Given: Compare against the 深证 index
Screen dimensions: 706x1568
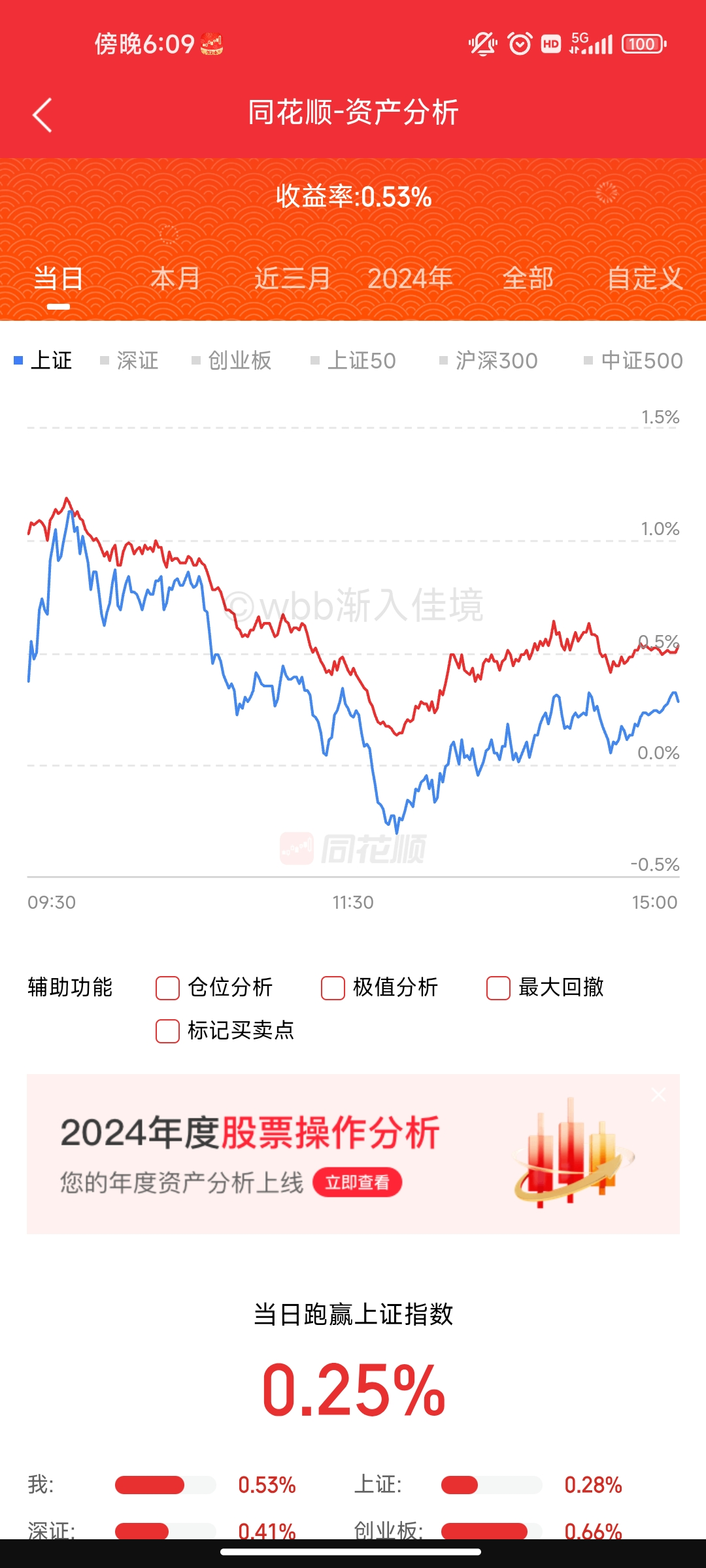Looking at the screenshot, I should (129, 360).
